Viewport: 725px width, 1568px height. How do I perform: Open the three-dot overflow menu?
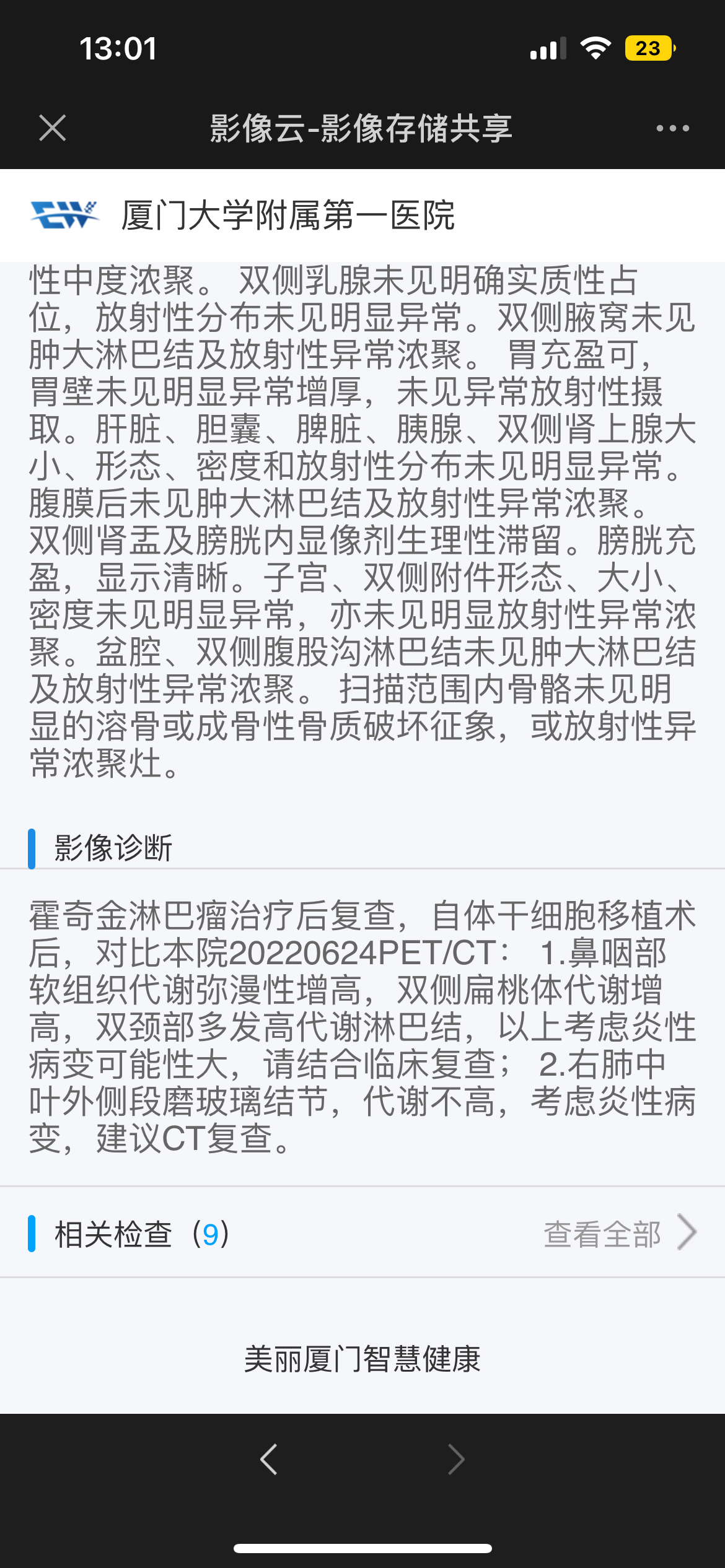tap(672, 128)
